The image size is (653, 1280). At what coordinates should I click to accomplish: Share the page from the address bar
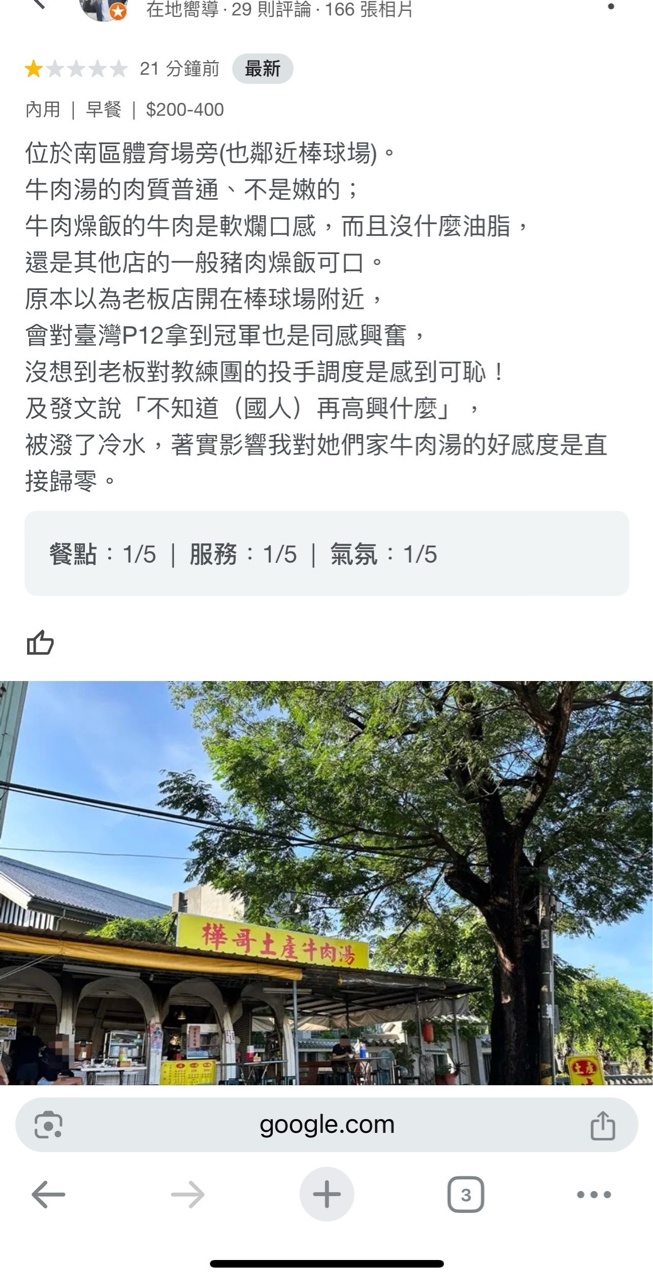(x=602, y=1125)
